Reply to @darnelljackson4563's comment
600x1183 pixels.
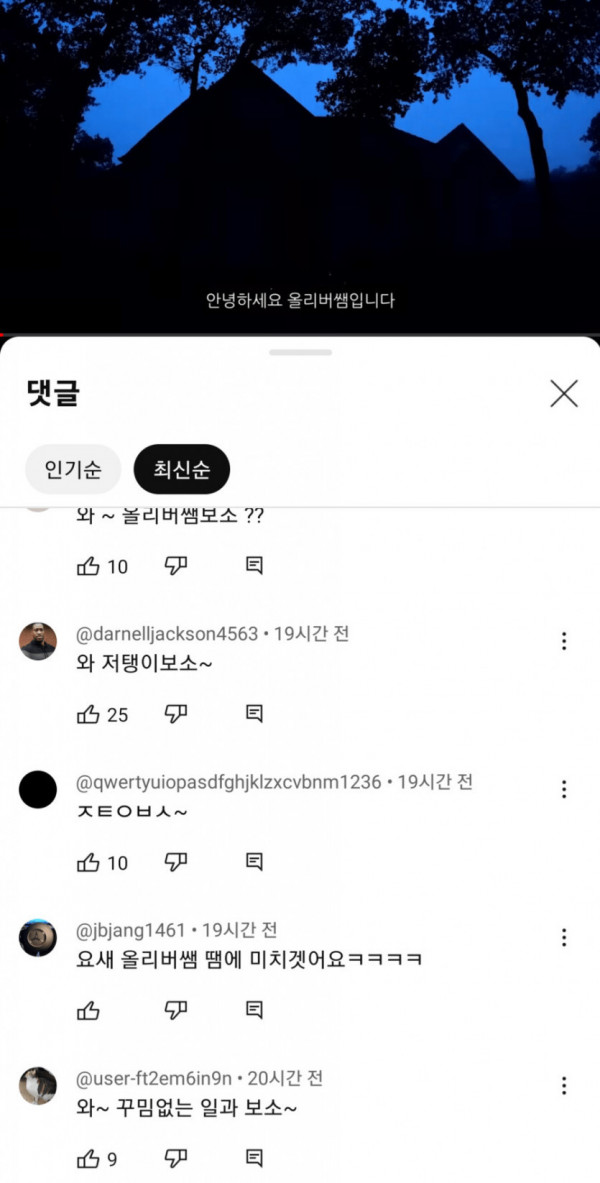(254, 713)
